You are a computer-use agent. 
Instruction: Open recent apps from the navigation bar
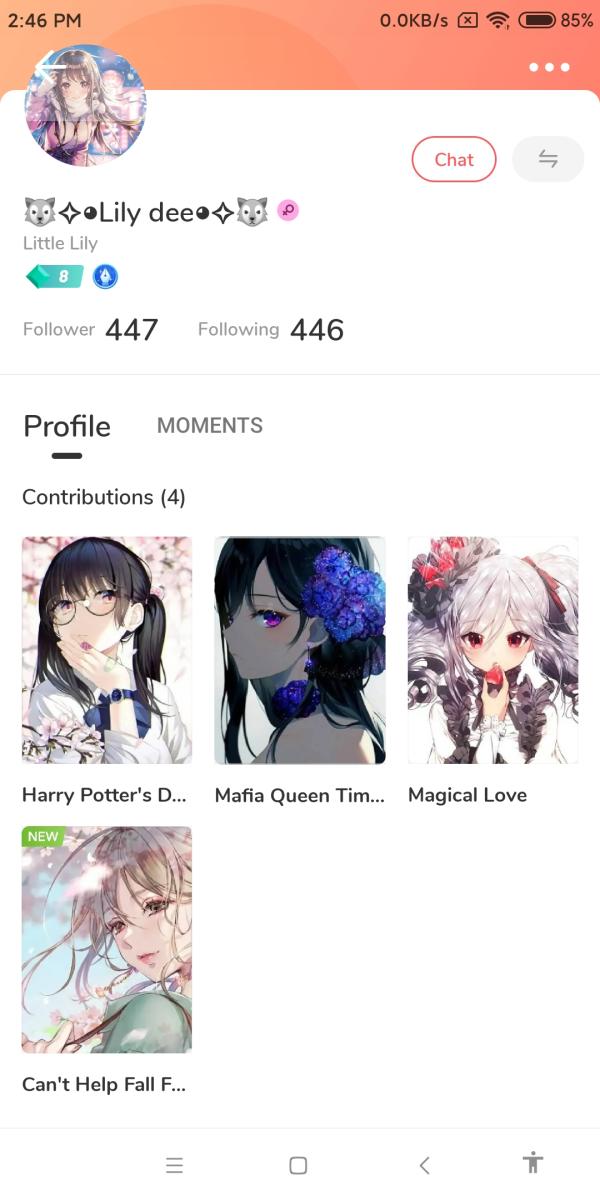pyautogui.click(x=174, y=1165)
